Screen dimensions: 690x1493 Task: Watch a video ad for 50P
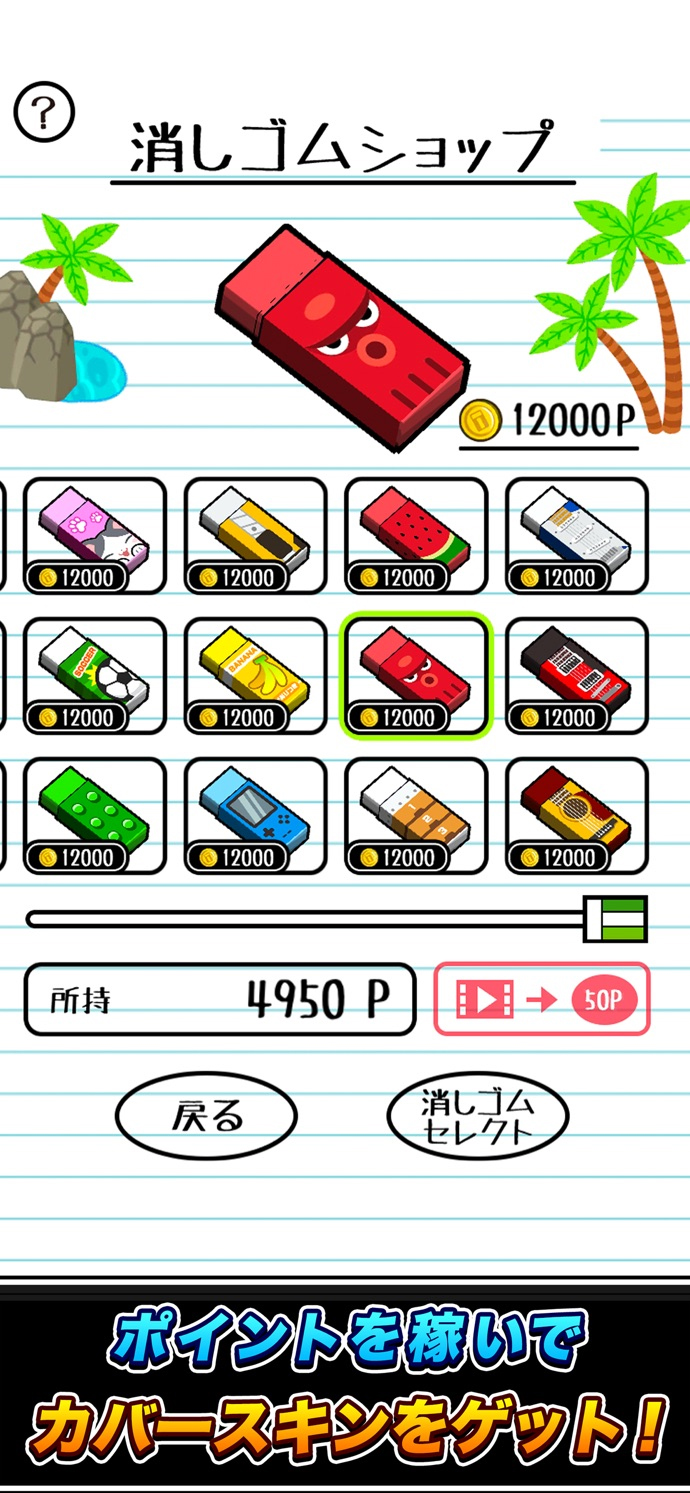[x=541, y=998]
